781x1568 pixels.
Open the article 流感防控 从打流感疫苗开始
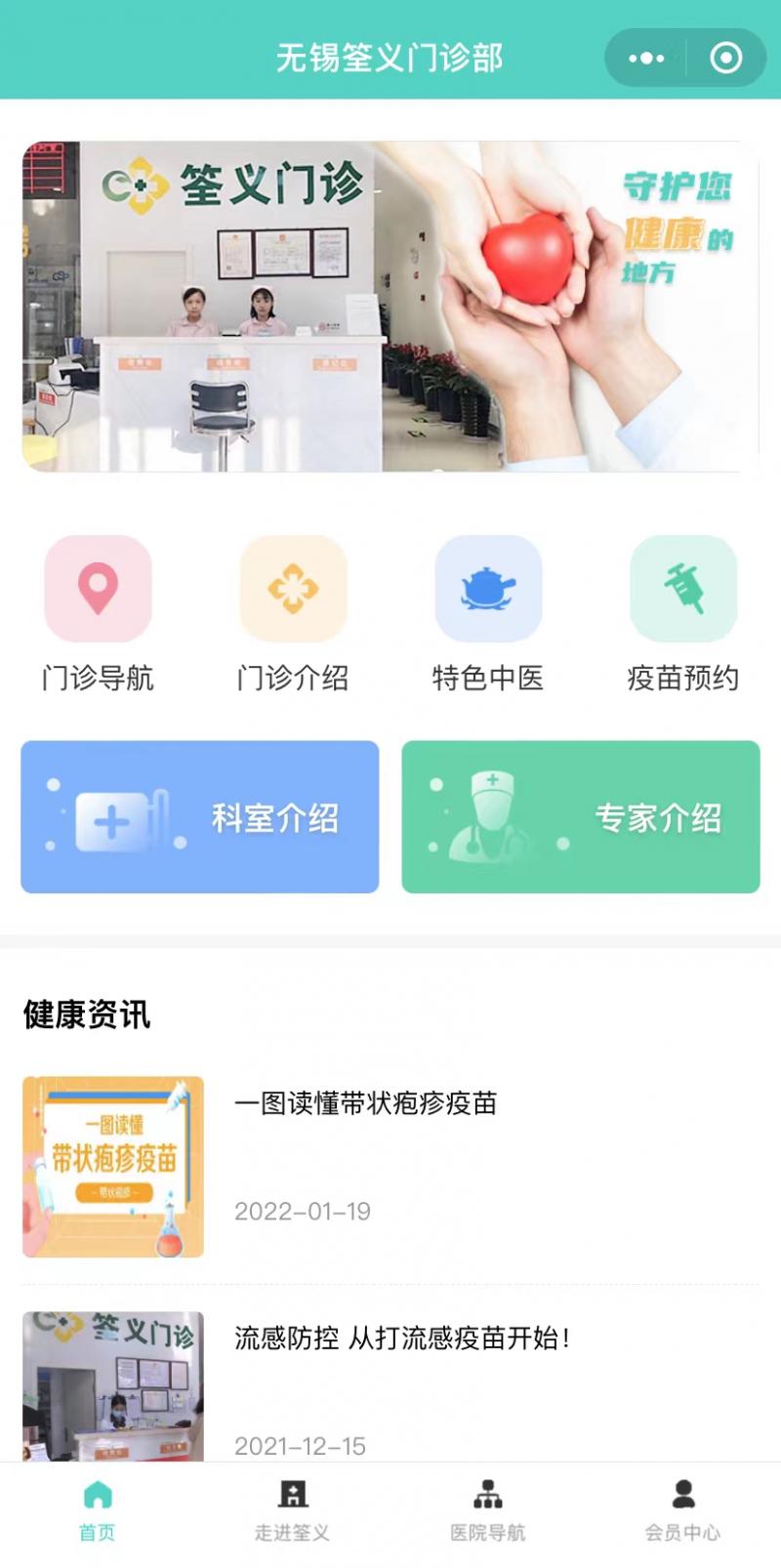click(x=390, y=1386)
